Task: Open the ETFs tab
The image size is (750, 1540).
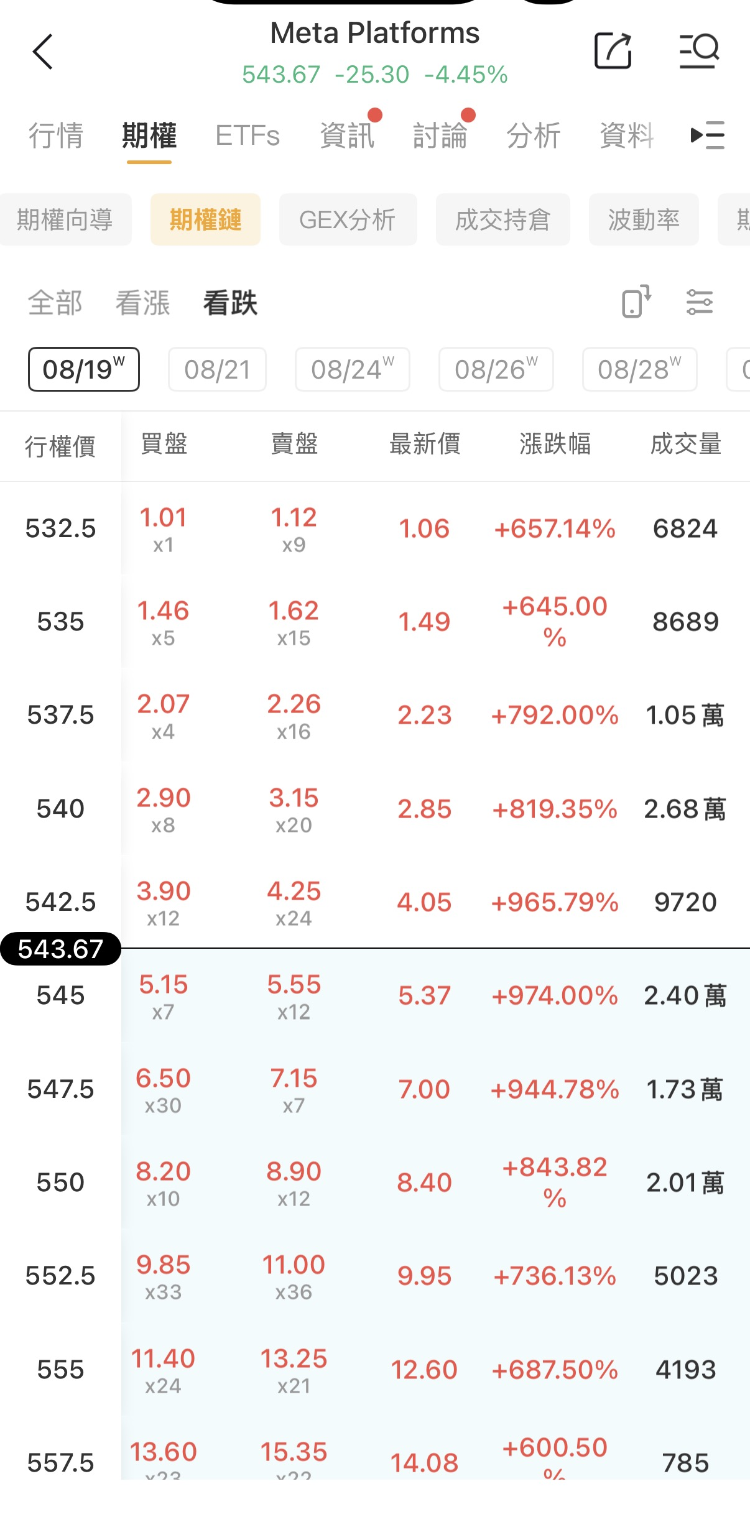Action: 247,135
